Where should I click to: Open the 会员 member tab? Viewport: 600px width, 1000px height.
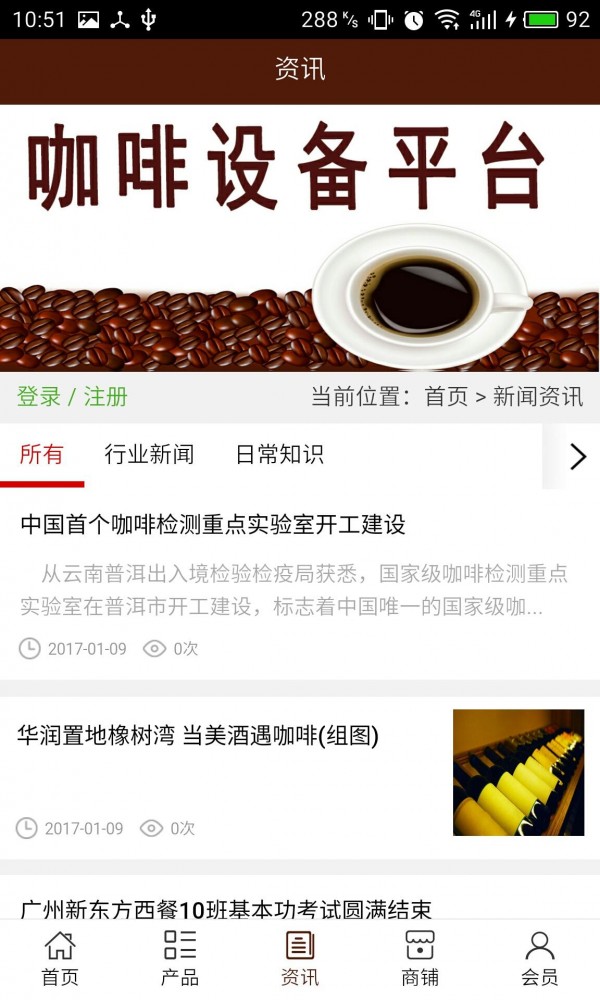(x=540, y=958)
